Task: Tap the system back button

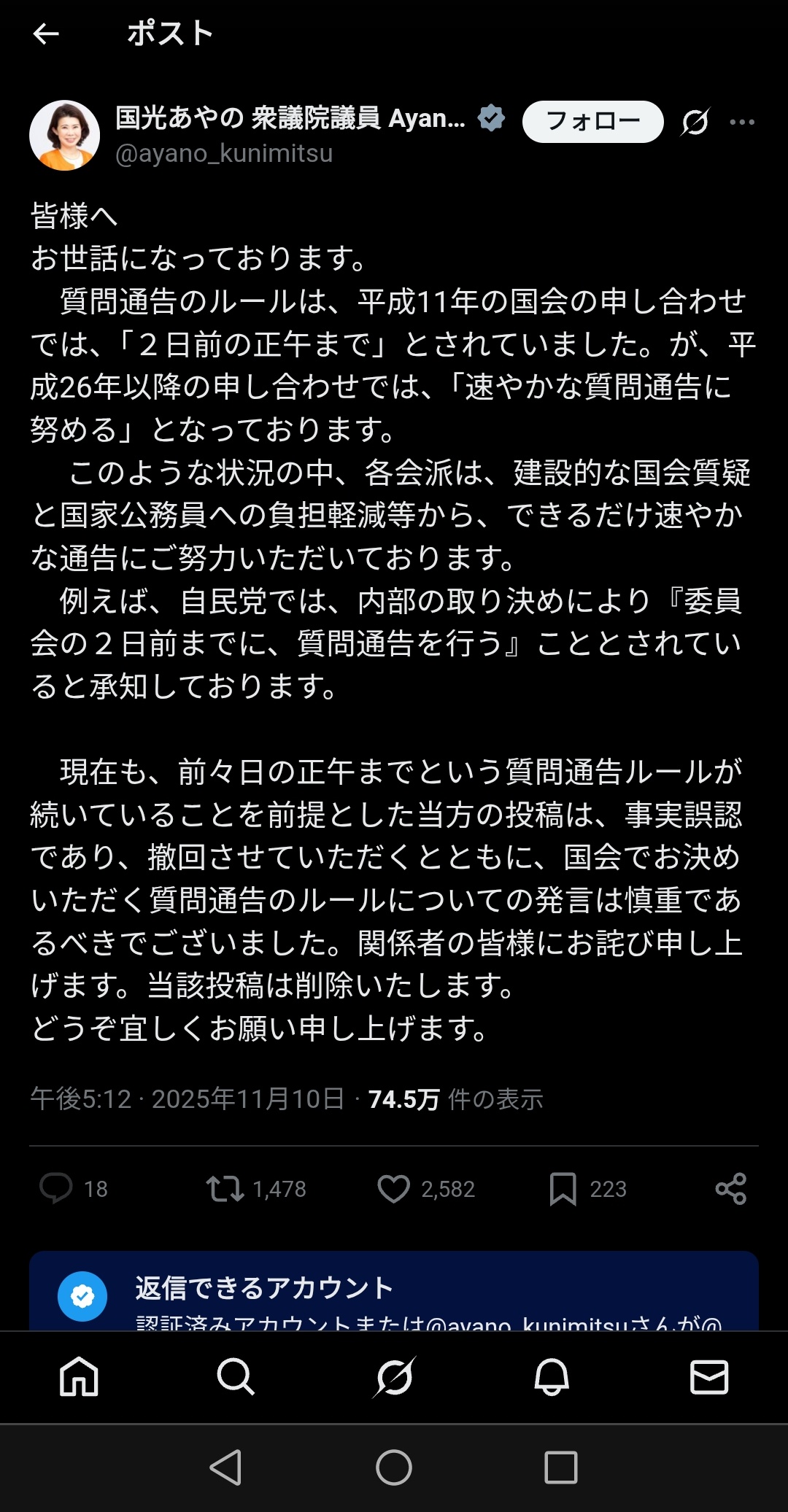Action: coord(226,1468)
